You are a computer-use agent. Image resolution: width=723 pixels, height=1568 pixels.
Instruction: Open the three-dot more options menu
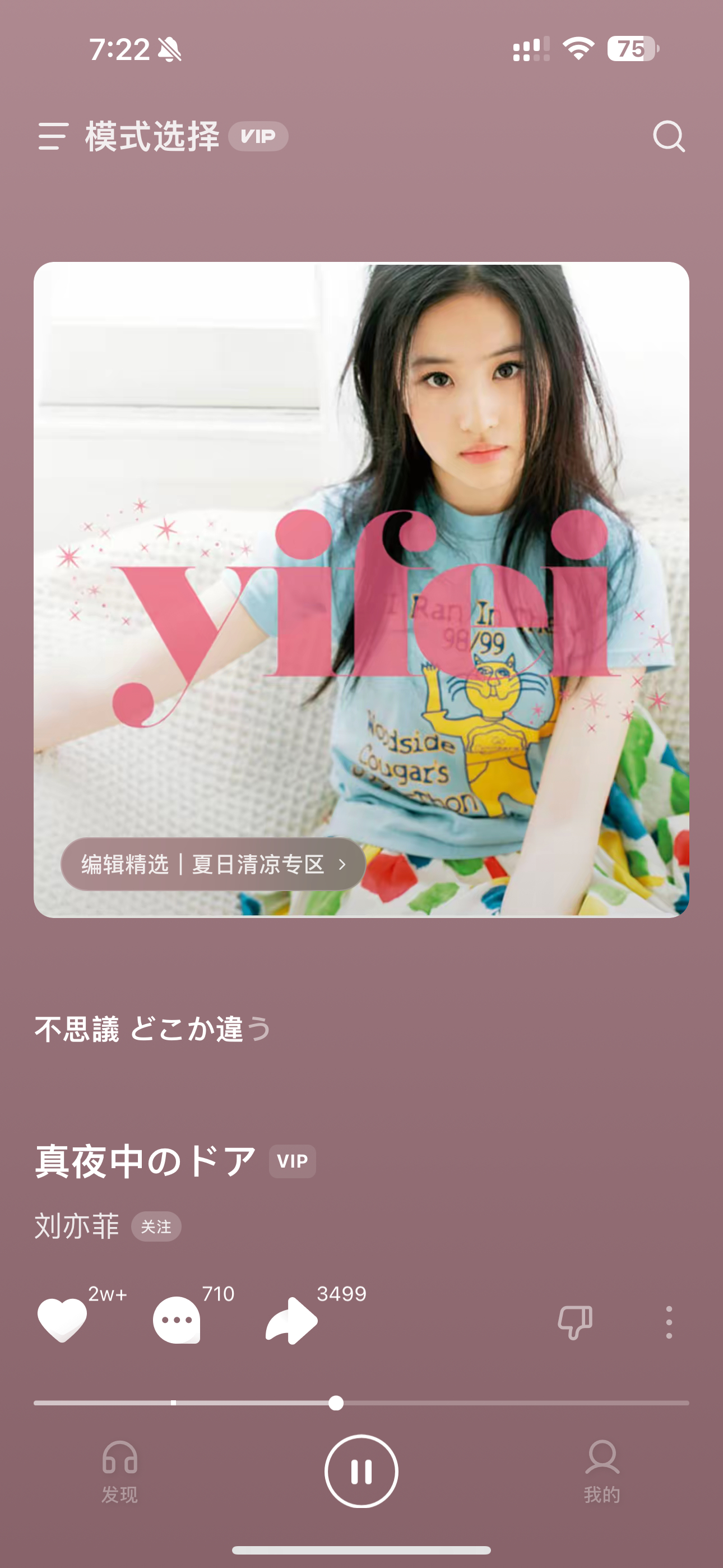click(668, 1321)
